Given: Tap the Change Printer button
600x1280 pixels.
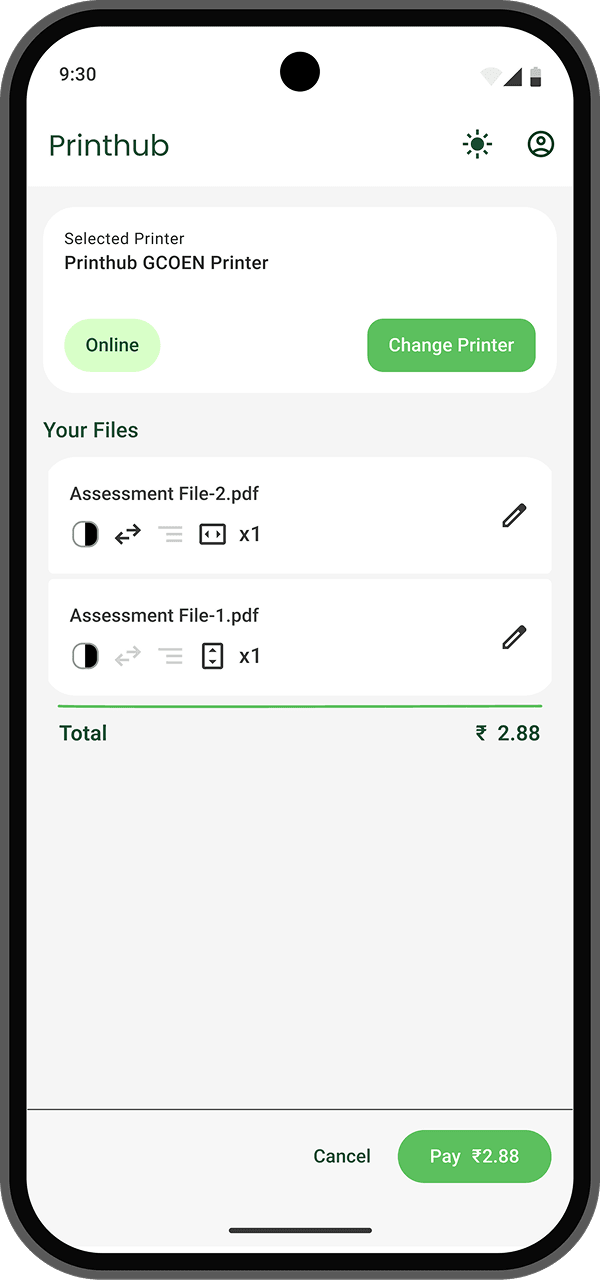Looking at the screenshot, I should [451, 345].
